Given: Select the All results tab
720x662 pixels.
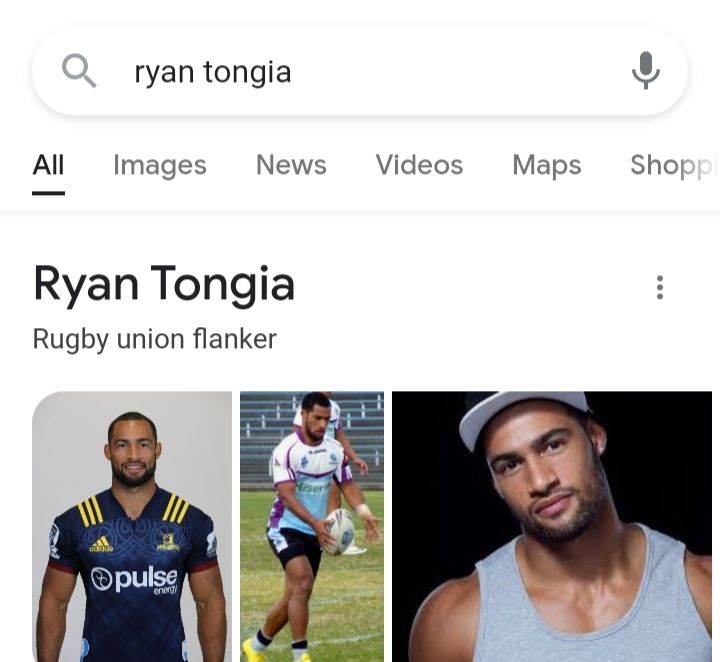Looking at the screenshot, I should [48, 165].
